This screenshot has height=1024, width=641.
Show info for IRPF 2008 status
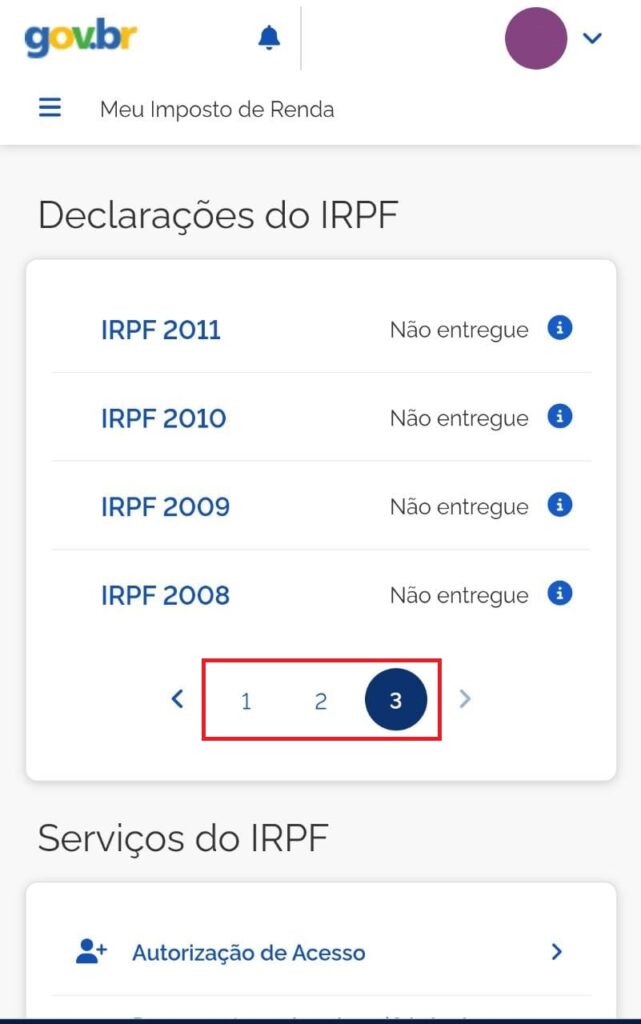(x=560, y=593)
